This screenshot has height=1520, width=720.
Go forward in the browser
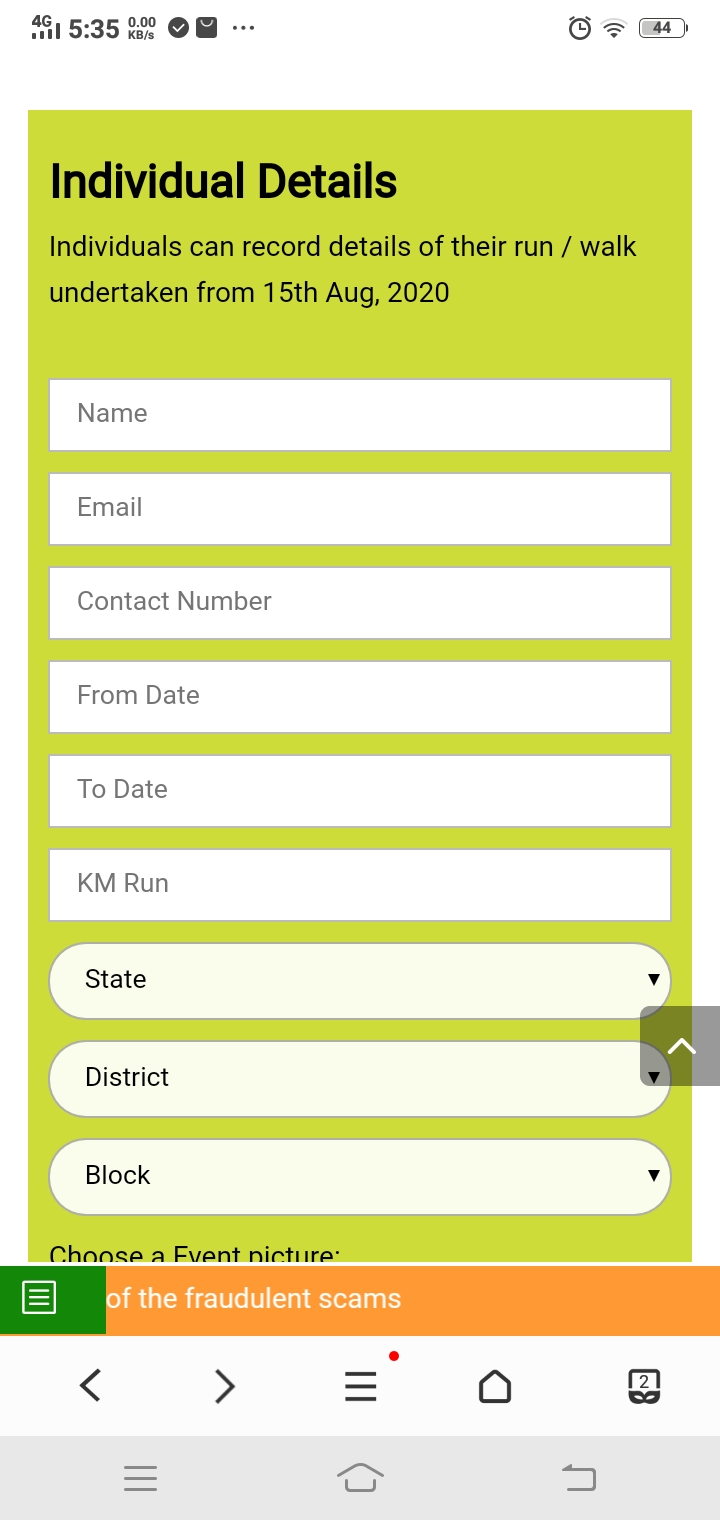tap(225, 1385)
